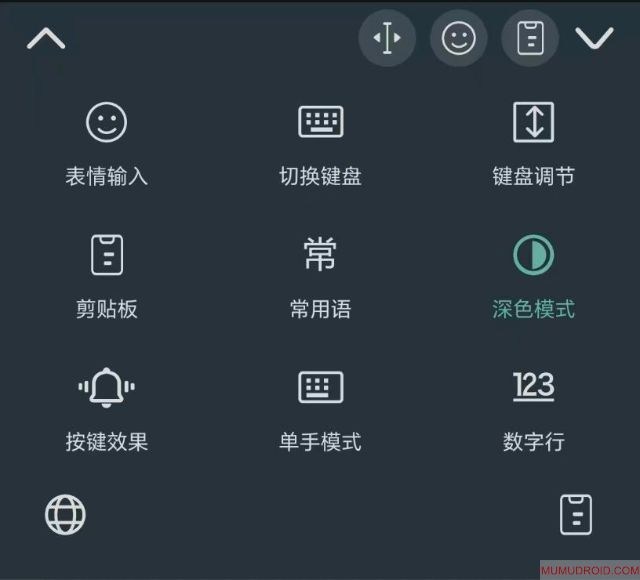Open 按键效果 key effects settings
The width and height of the screenshot is (640, 580).
pos(106,408)
